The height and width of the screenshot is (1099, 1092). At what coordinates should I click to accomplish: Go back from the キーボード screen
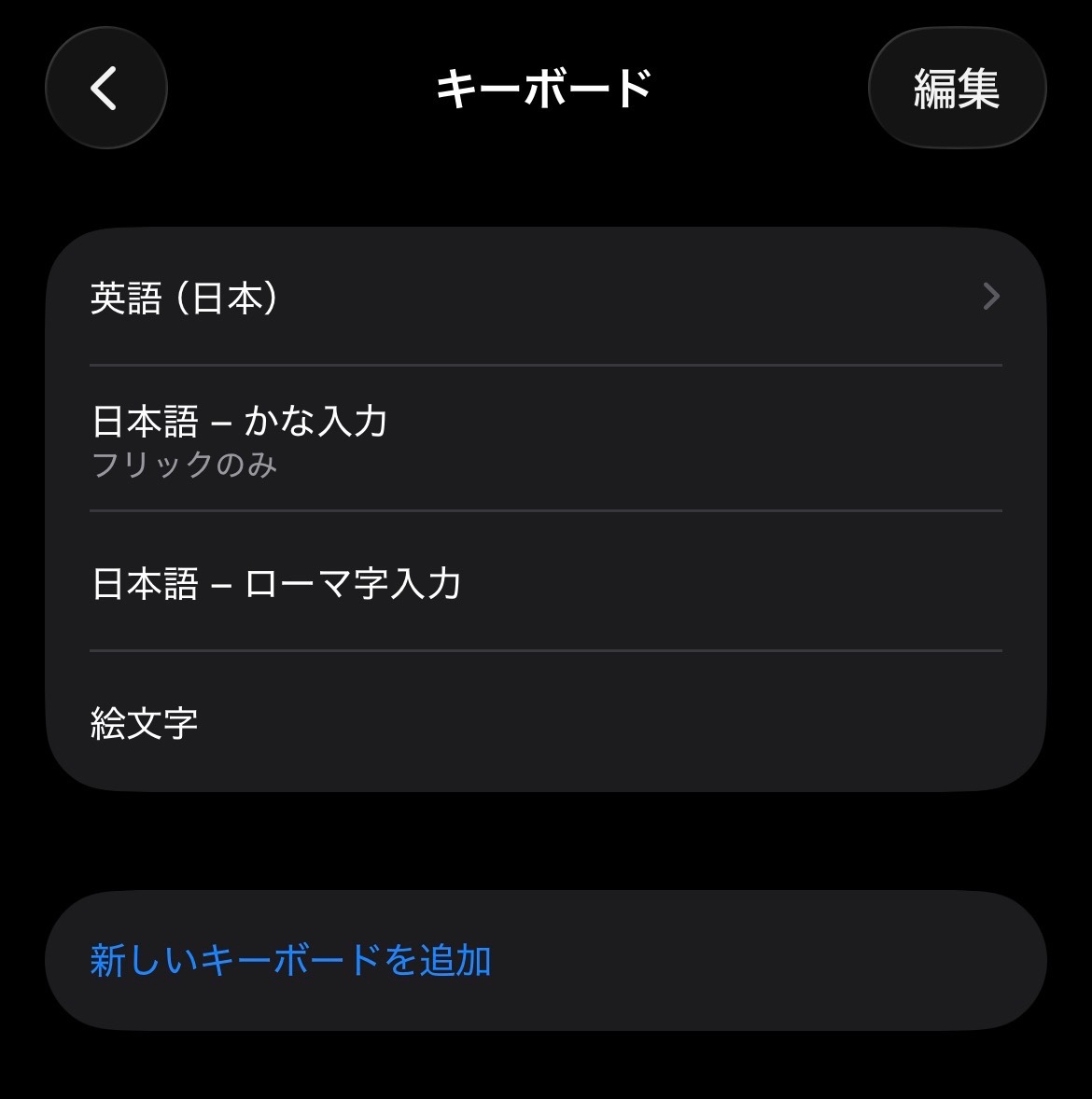pyautogui.click(x=105, y=89)
